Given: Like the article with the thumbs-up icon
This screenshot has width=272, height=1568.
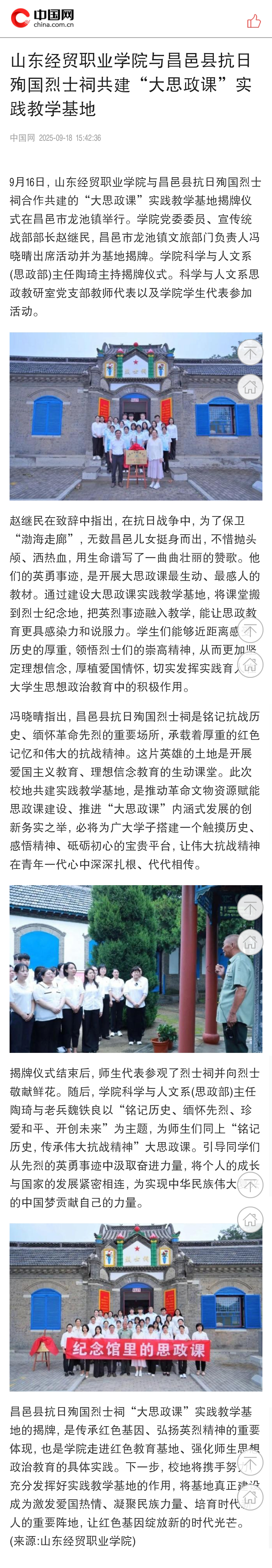Looking at the screenshot, I should click(x=254, y=22).
